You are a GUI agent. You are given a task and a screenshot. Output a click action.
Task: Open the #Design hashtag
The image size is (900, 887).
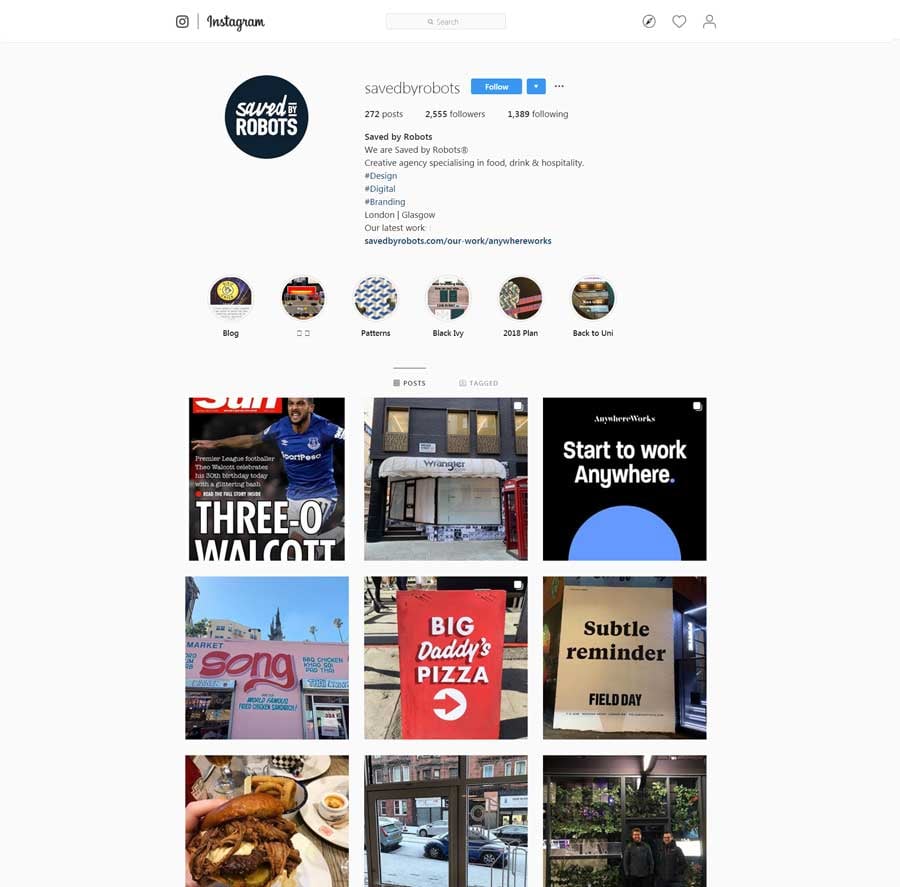click(x=381, y=176)
